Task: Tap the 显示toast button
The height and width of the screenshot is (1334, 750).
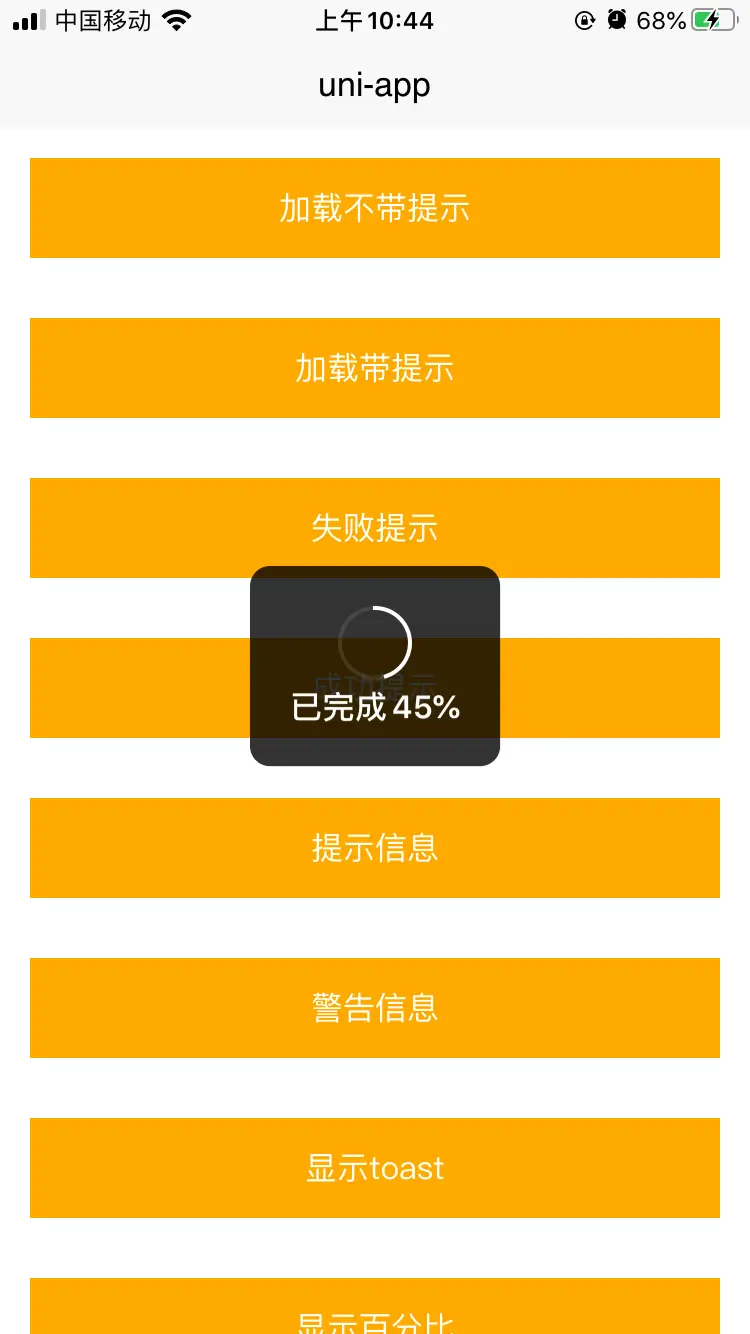Action: click(x=375, y=1168)
